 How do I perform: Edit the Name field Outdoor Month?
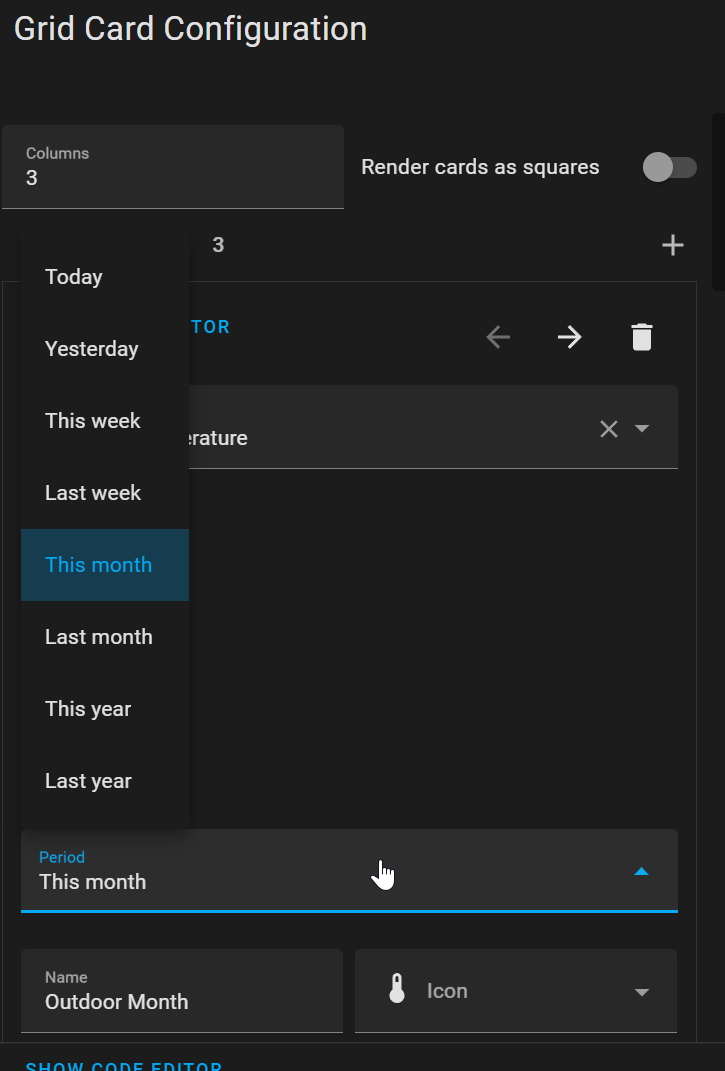[x=181, y=1001]
